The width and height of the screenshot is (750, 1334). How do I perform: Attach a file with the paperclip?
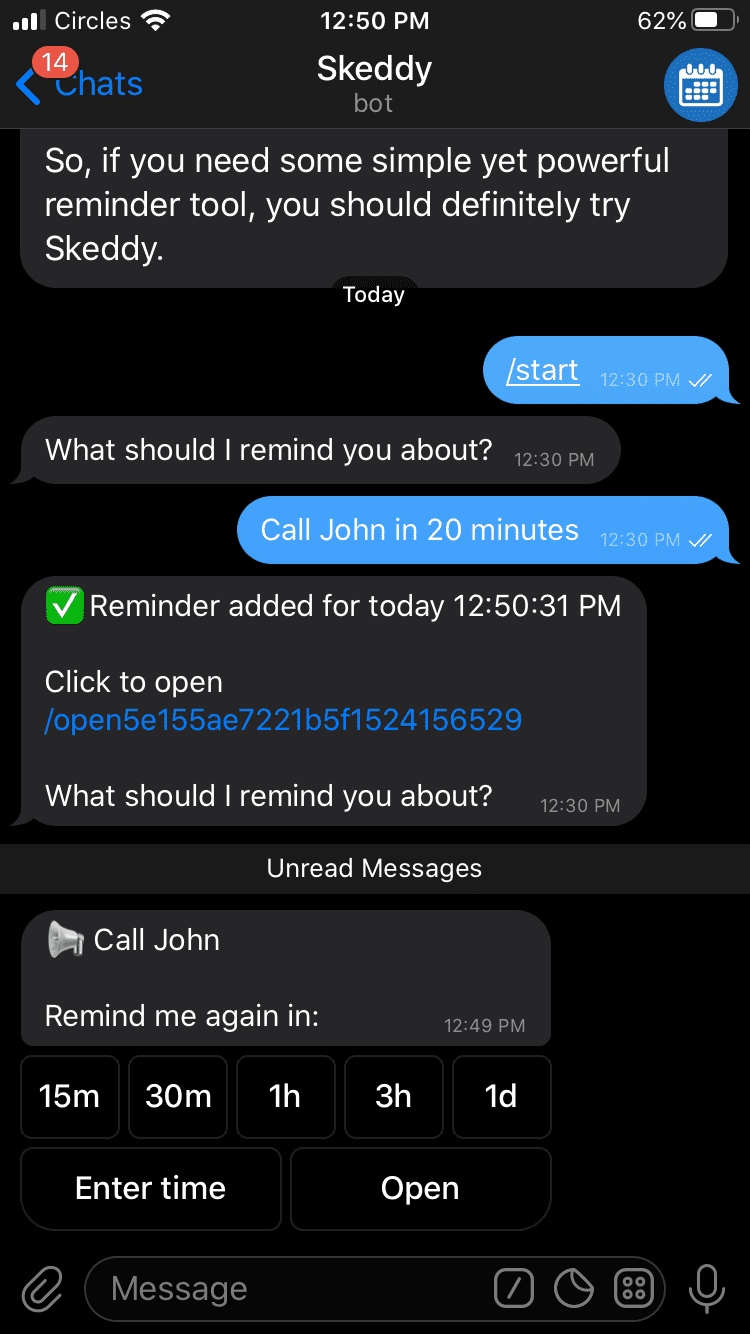[42, 1289]
